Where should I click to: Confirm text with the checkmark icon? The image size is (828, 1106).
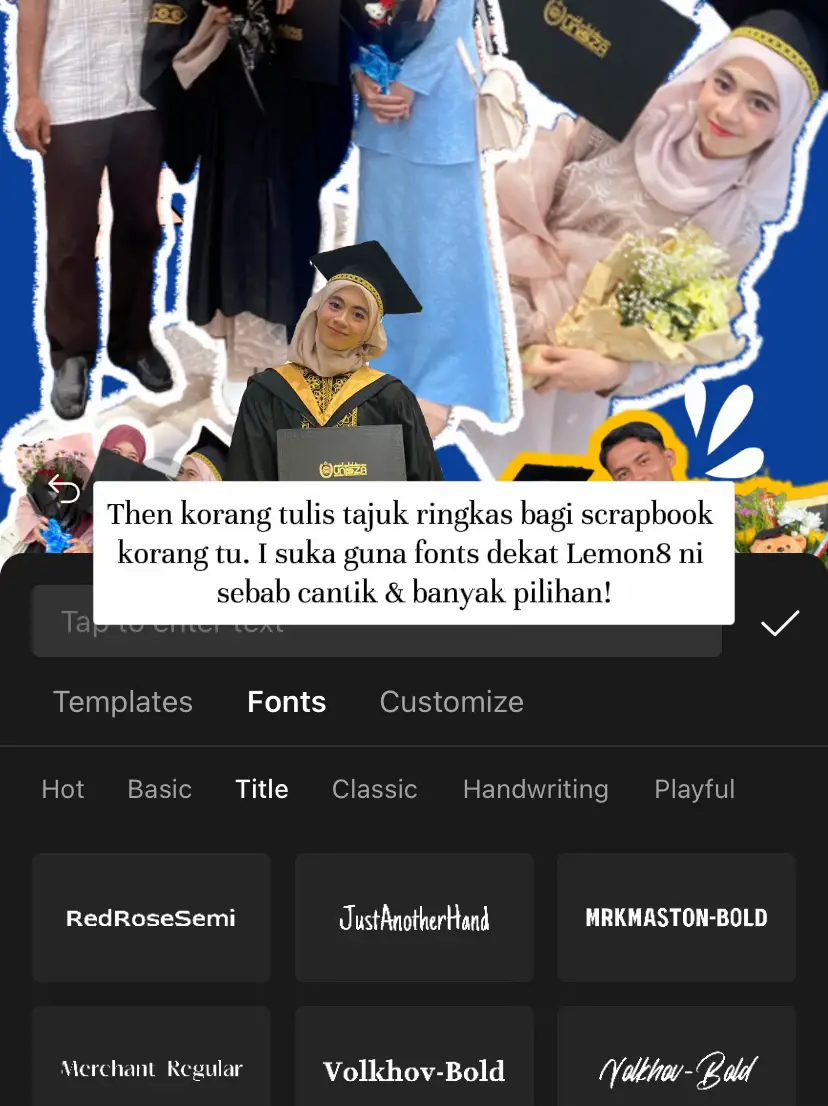pos(779,624)
